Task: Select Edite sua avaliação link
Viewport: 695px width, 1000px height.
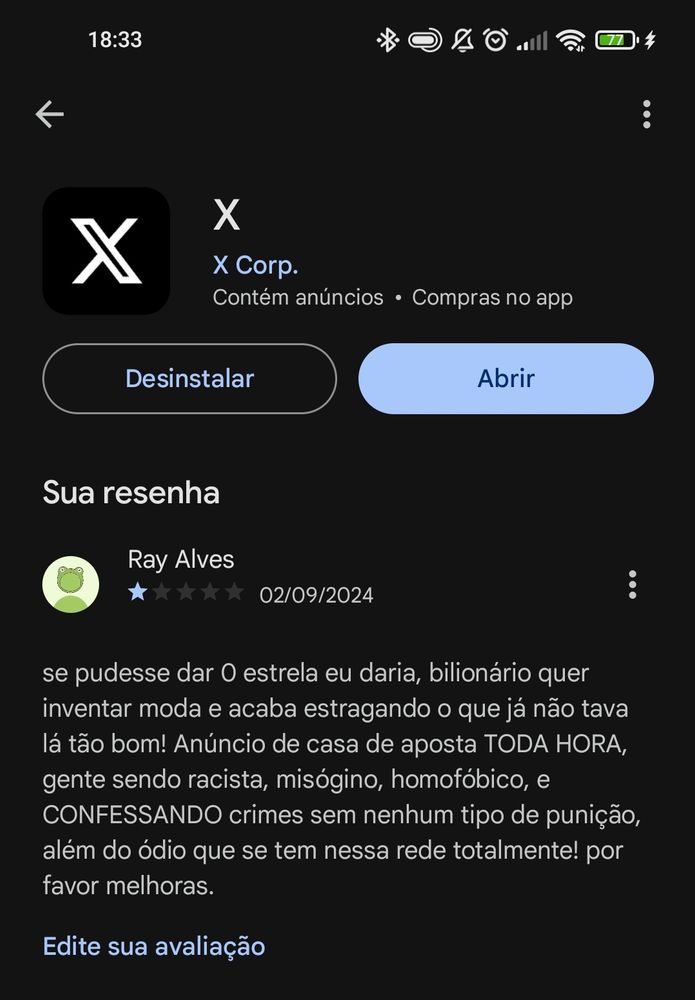Action: pos(154,946)
